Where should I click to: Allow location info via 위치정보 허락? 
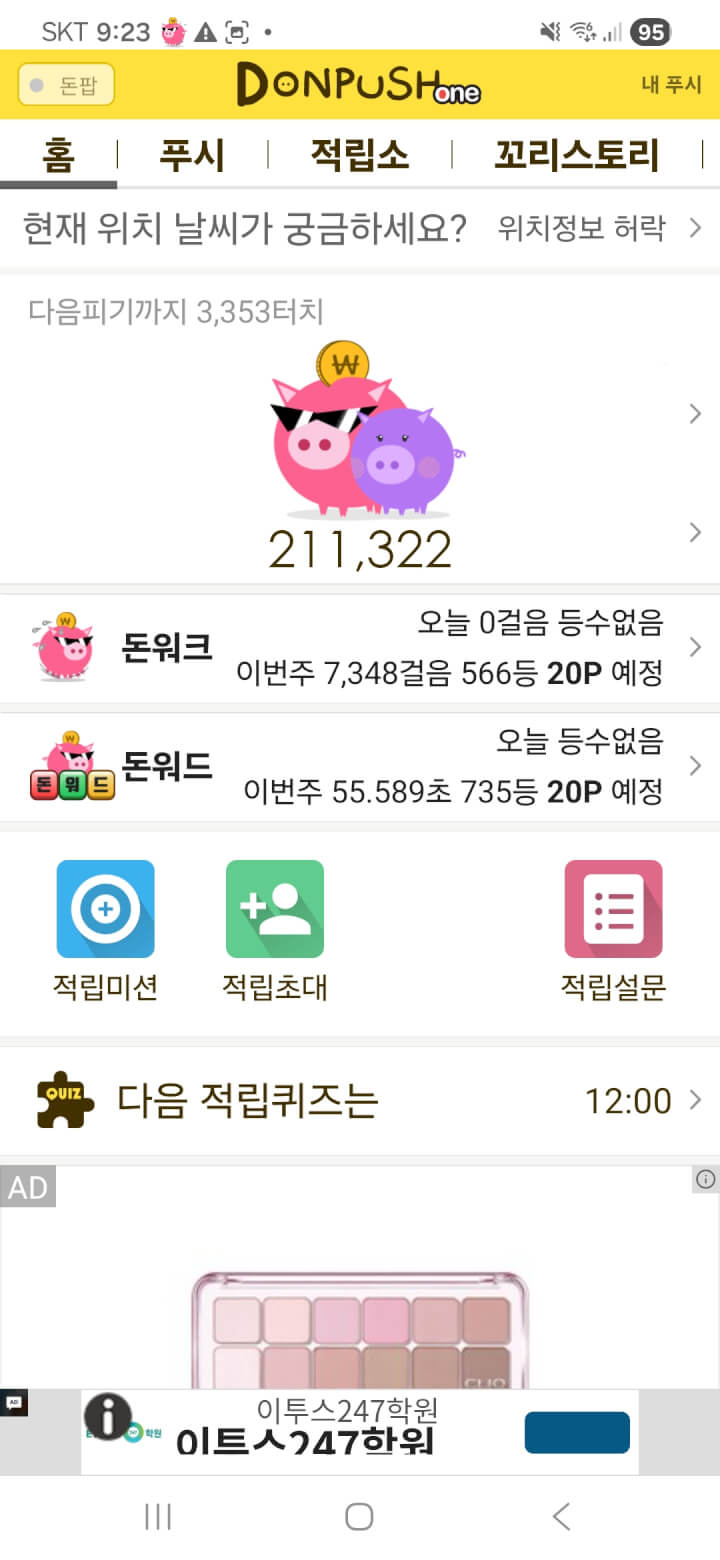(598, 228)
